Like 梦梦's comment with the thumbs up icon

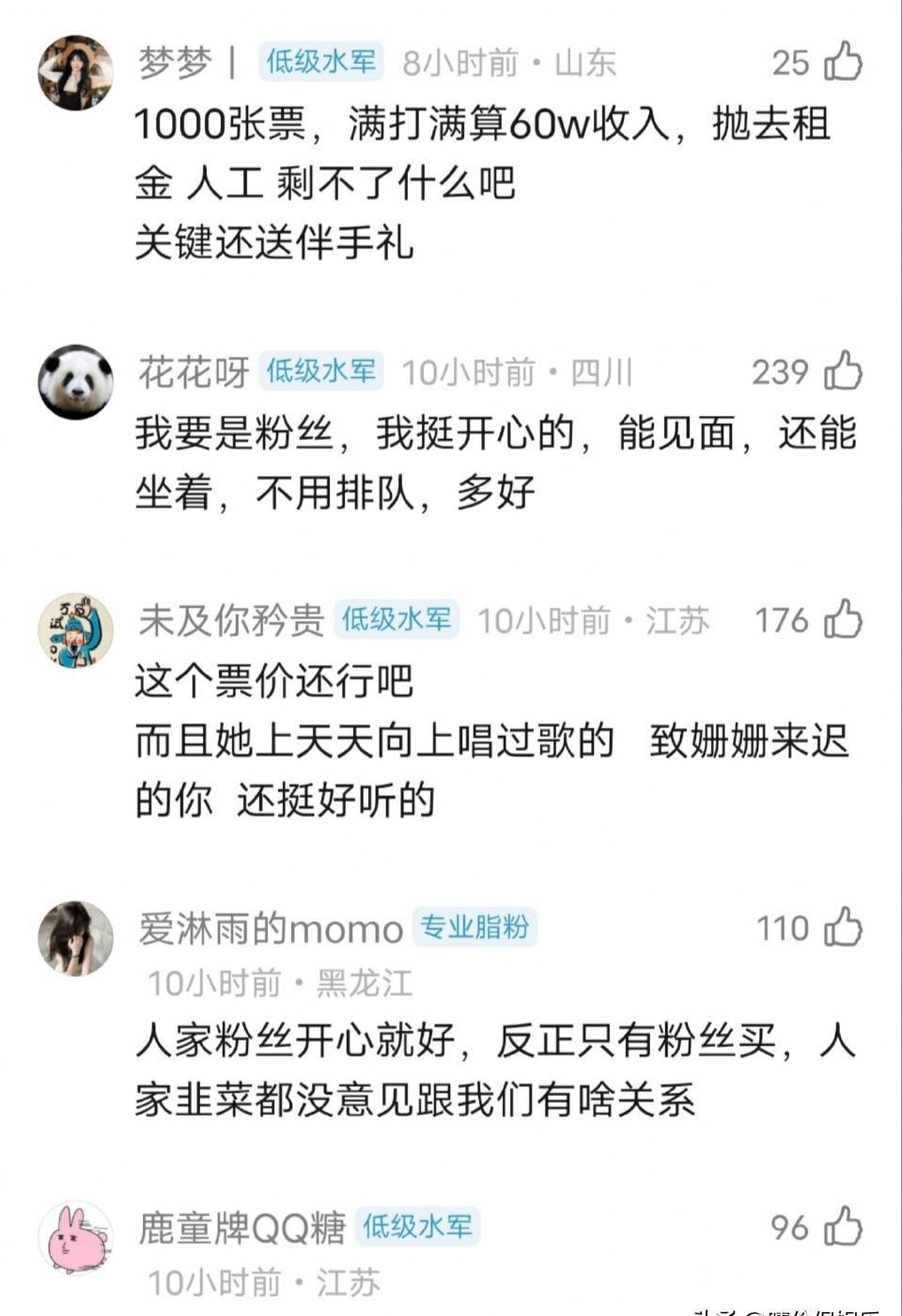843,62
